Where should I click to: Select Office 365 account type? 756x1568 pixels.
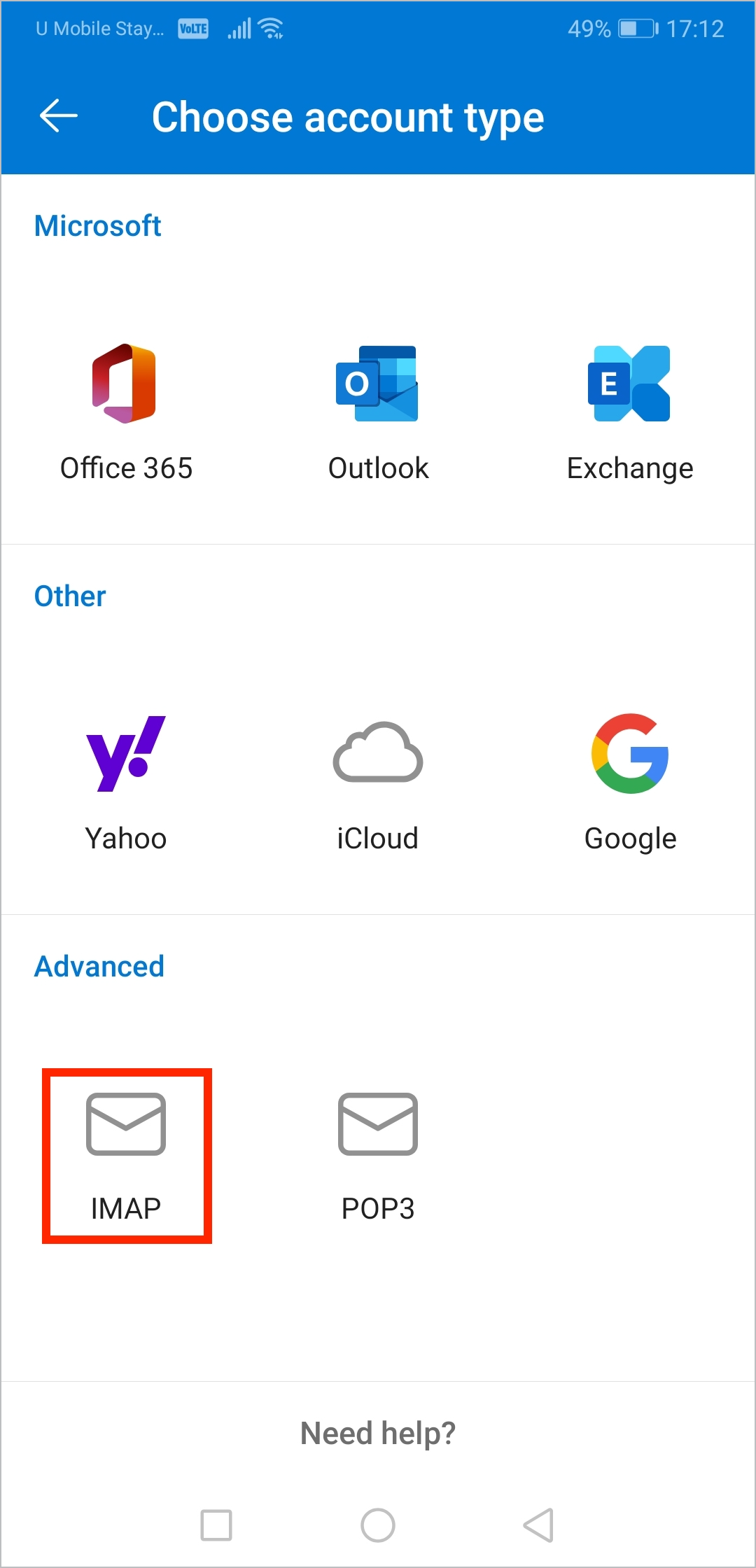(126, 413)
